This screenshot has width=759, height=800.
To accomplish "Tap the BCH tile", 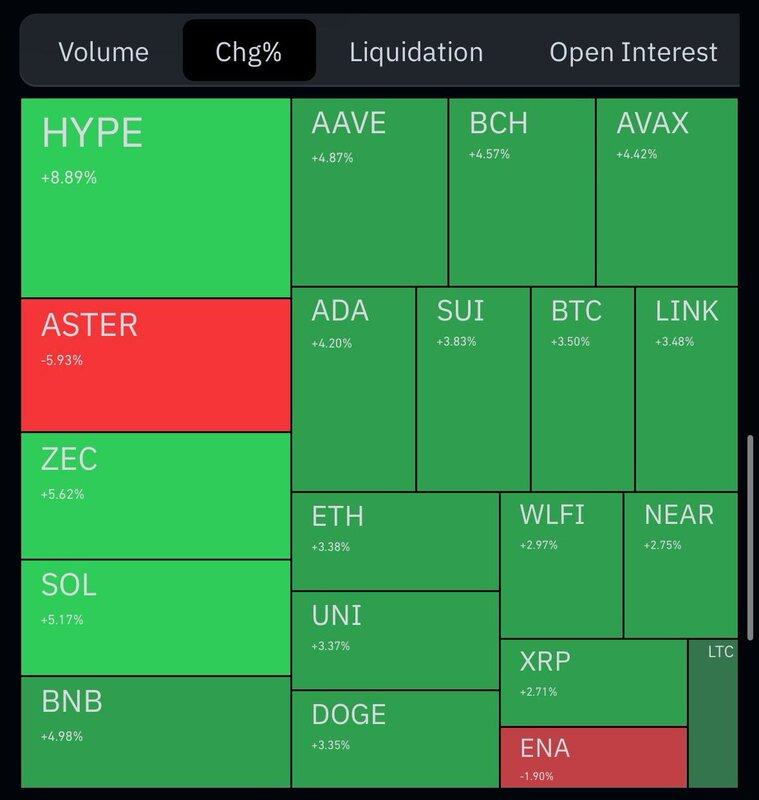I will (x=521, y=192).
